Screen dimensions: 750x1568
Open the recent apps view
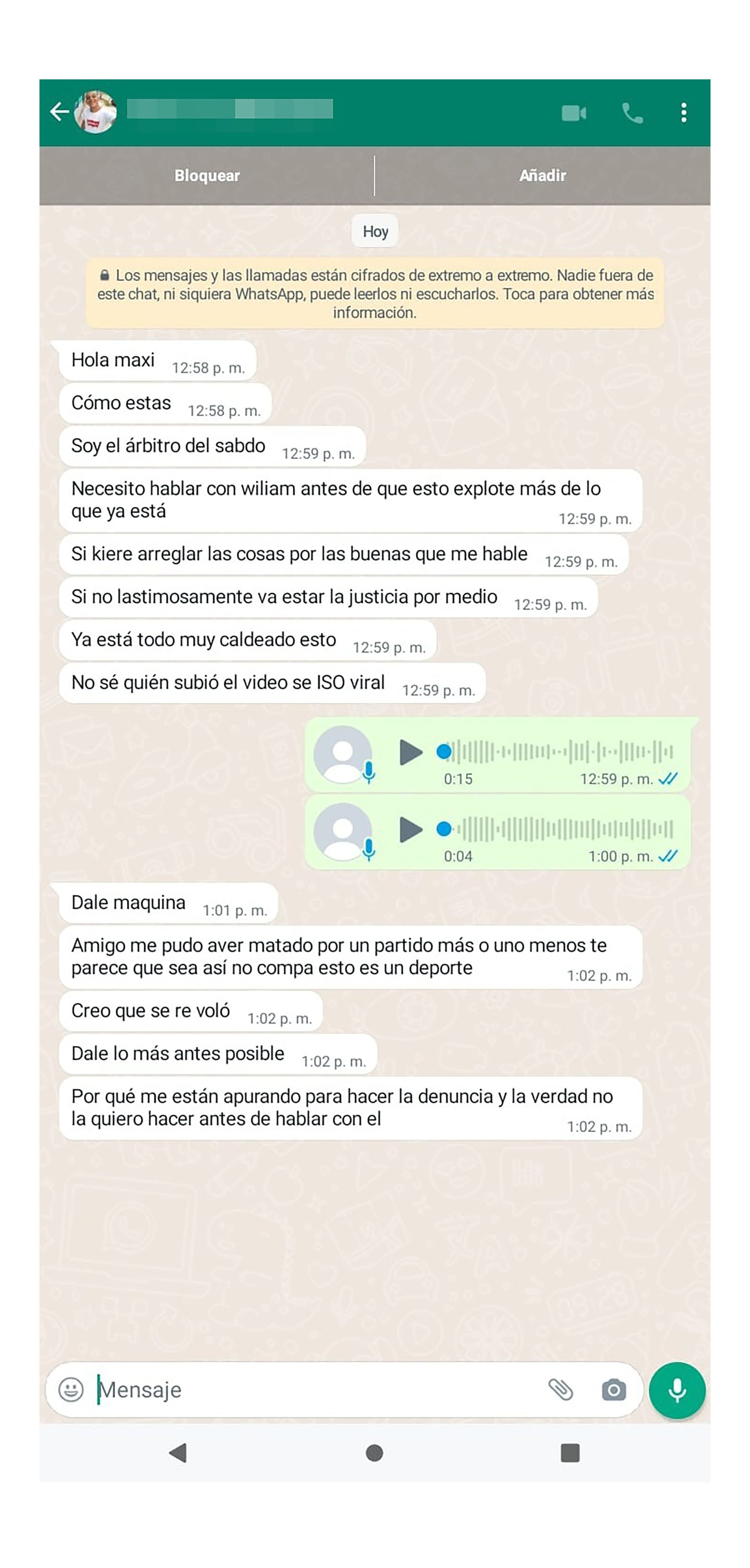570,1453
